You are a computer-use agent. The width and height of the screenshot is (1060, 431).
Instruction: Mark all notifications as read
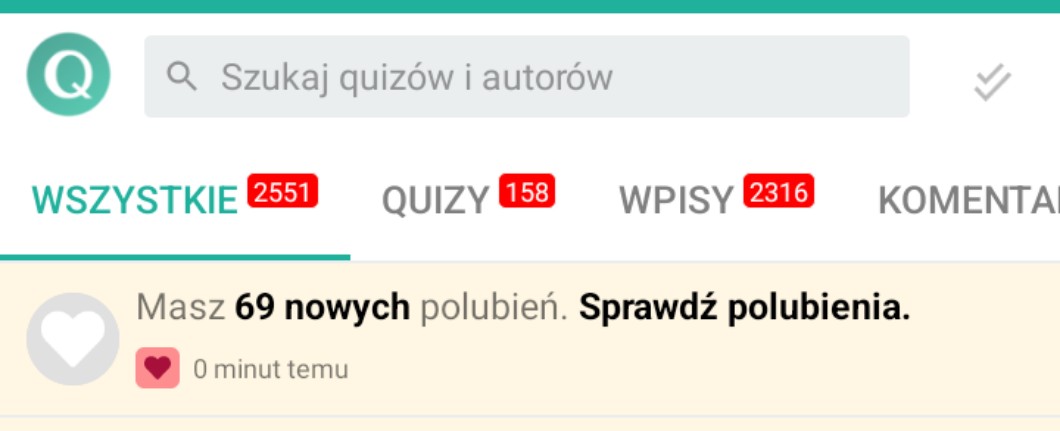click(992, 82)
